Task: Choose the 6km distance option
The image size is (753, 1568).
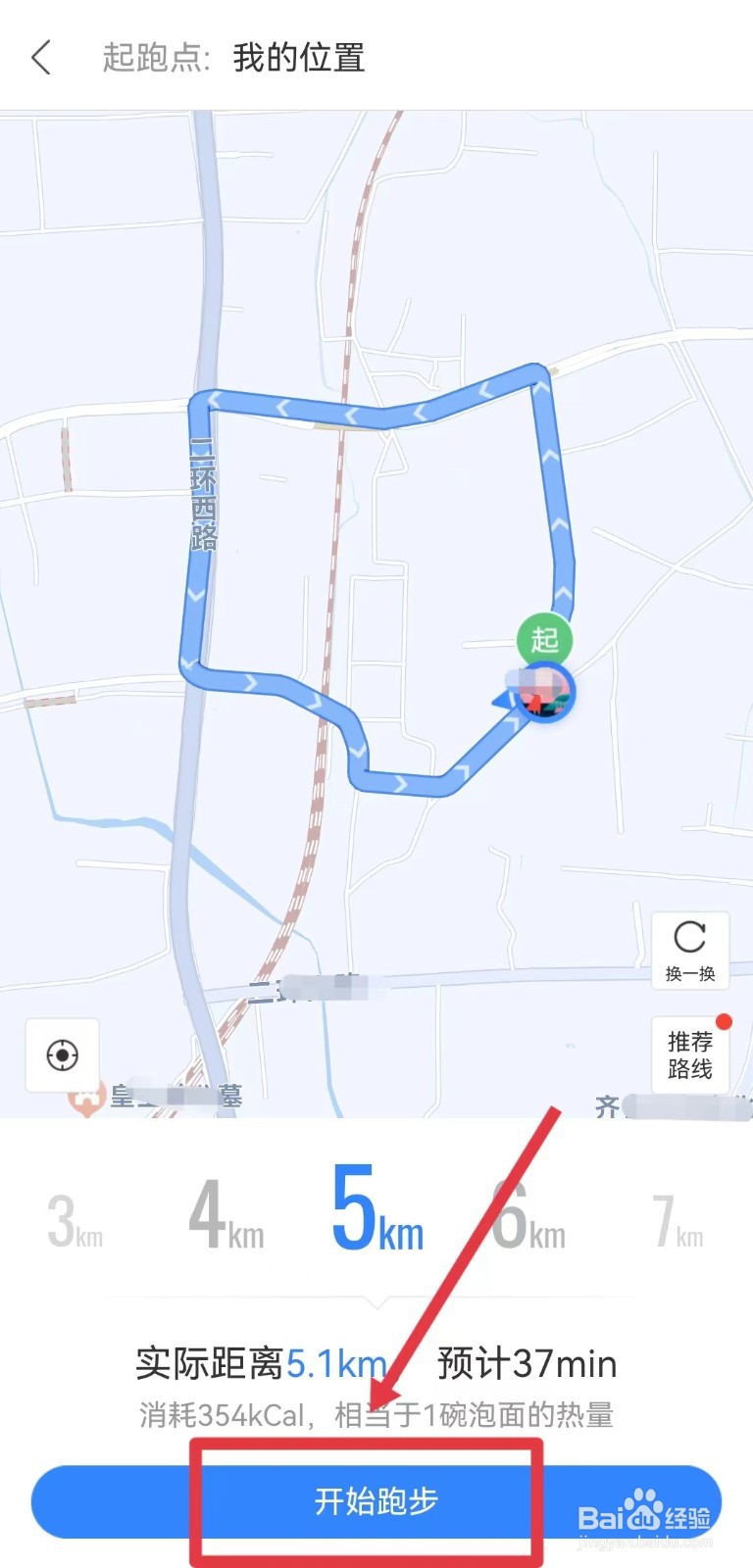Action: click(528, 1216)
